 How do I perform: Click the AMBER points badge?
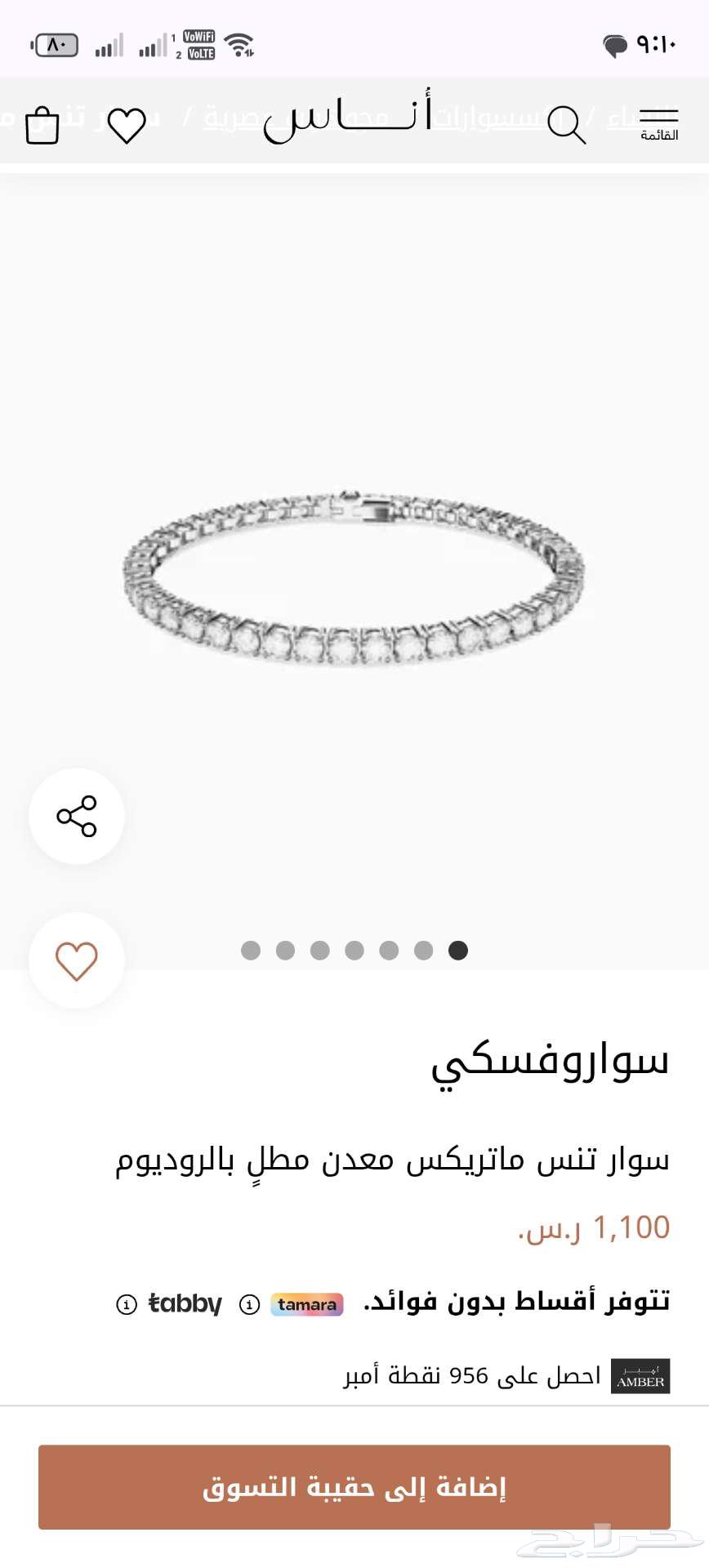[640, 1375]
